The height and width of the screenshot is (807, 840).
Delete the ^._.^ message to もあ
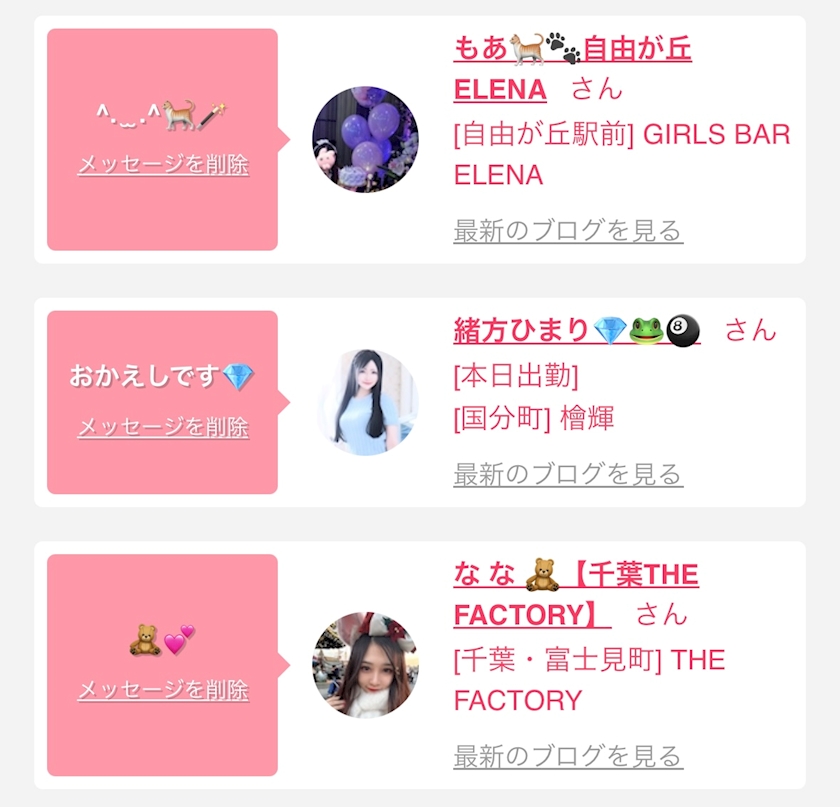(x=162, y=165)
